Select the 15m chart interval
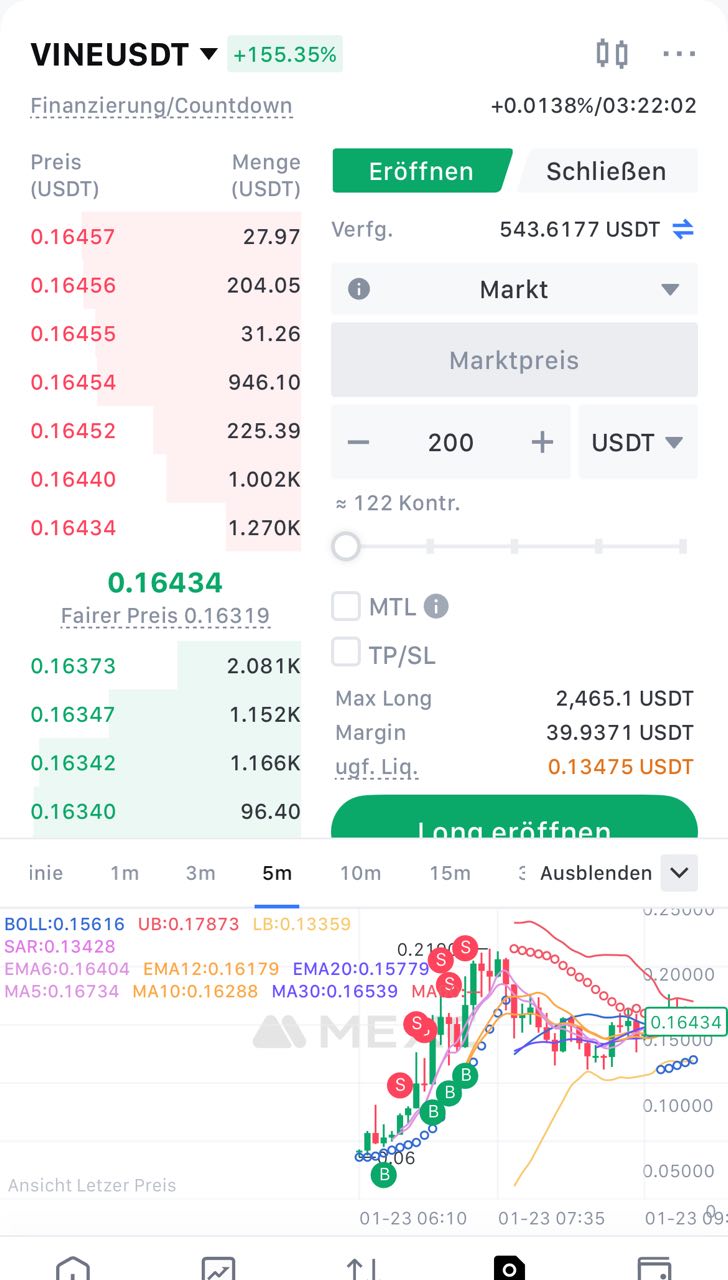 [450, 873]
